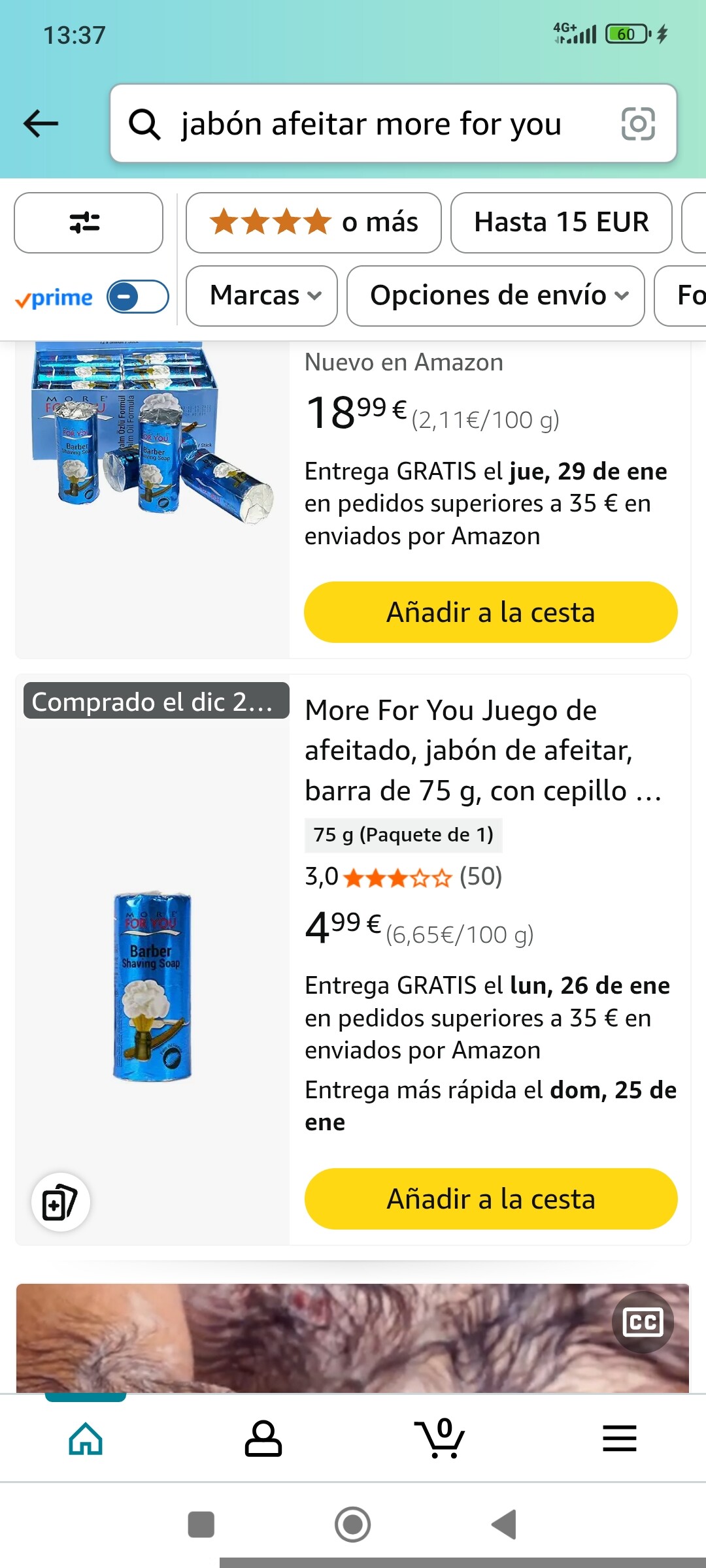The height and width of the screenshot is (1568, 706).
Task: Tap the add-to-list icon on soap image
Action: point(60,1202)
